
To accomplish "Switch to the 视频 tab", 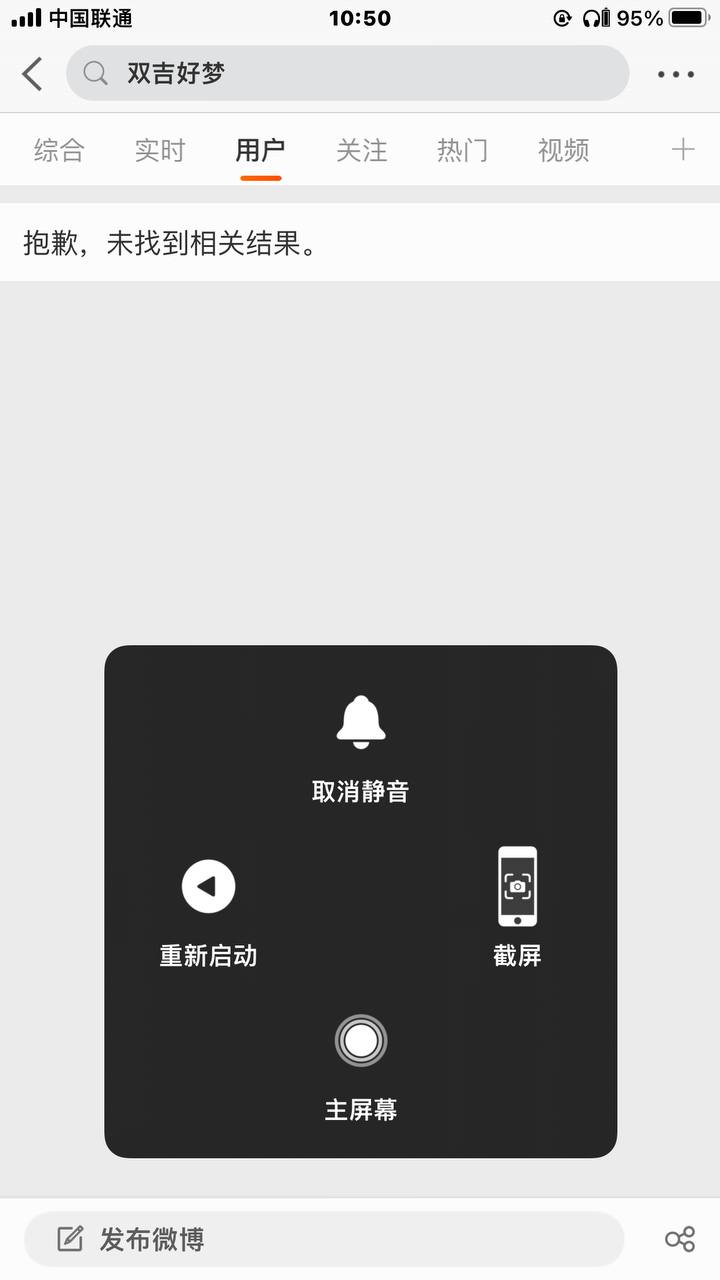I will (x=563, y=150).
